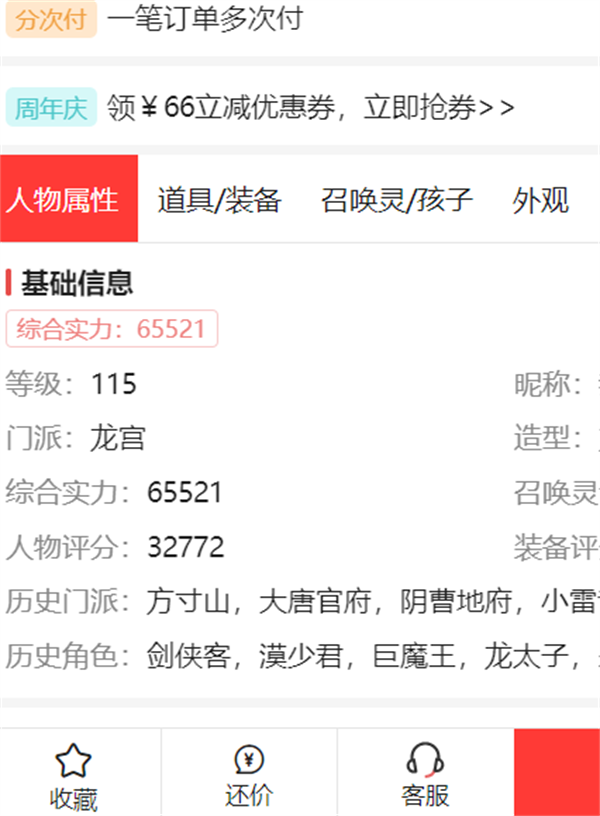600x816 pixels.
Task: Claim the ¥66 anniversary coupon
Action: pyautogui.click(x=310, y=108)
